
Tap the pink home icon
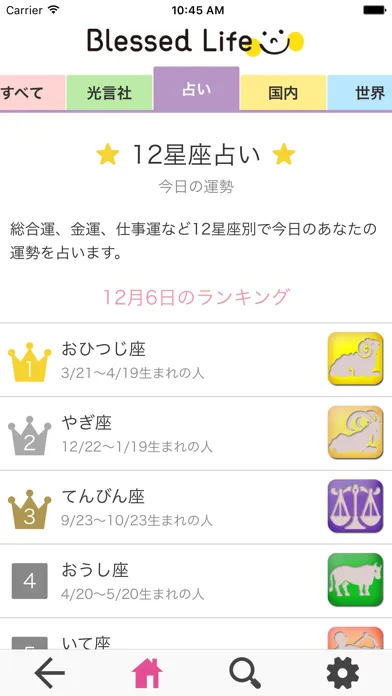(147, 673)
